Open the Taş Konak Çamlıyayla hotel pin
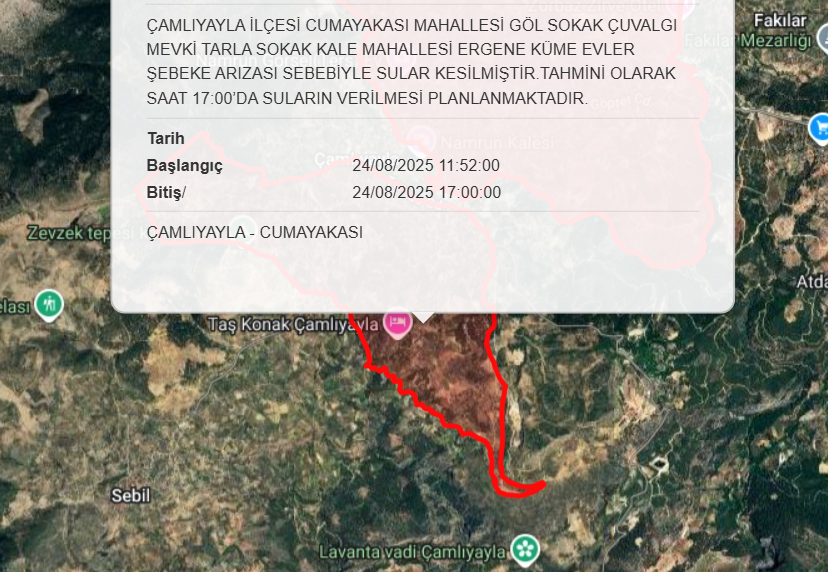The width and height of the screenshot is (828, 572). pos(397,323)
